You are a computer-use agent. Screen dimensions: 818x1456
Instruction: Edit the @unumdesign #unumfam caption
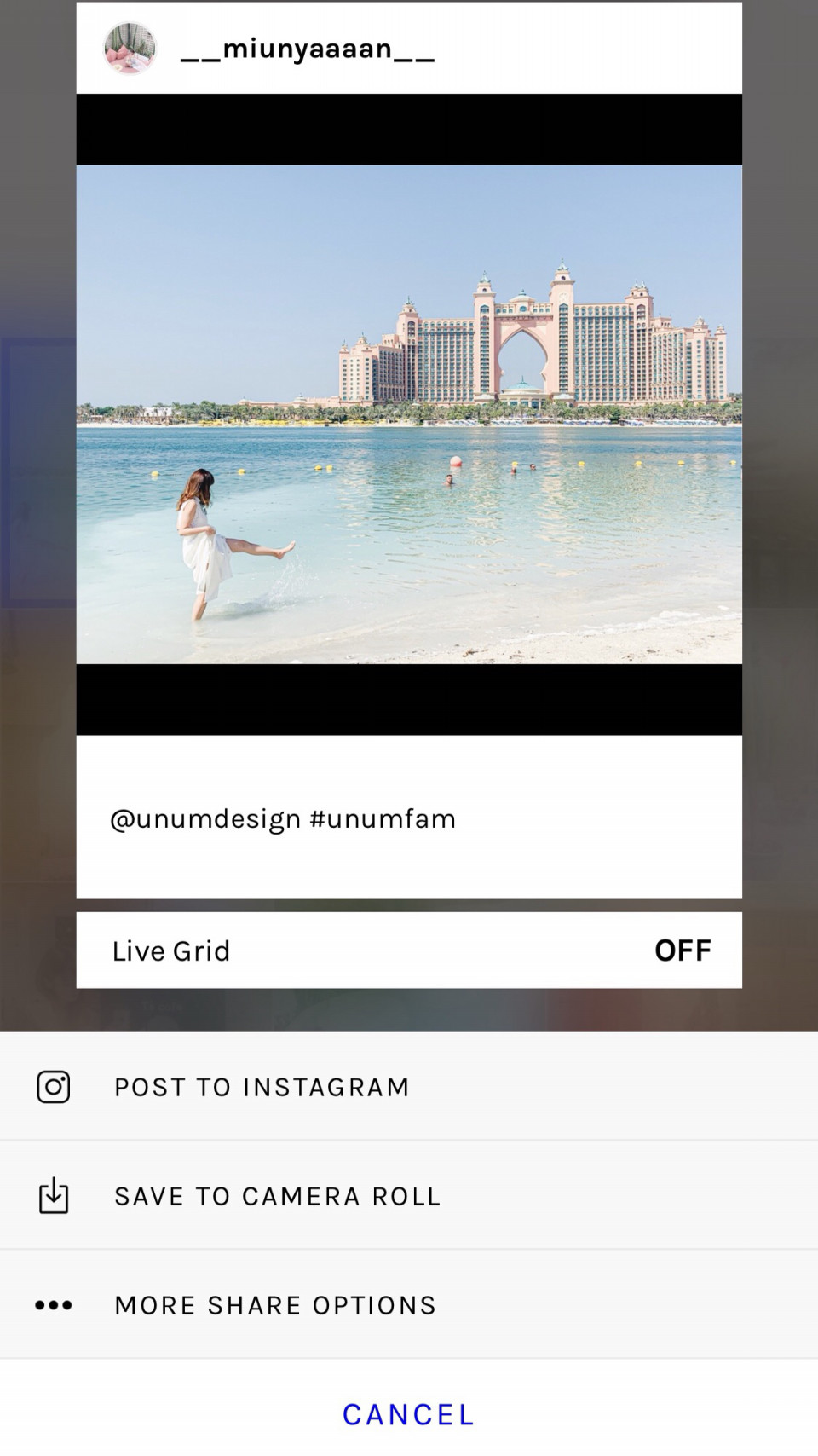(x=283, y=818)
